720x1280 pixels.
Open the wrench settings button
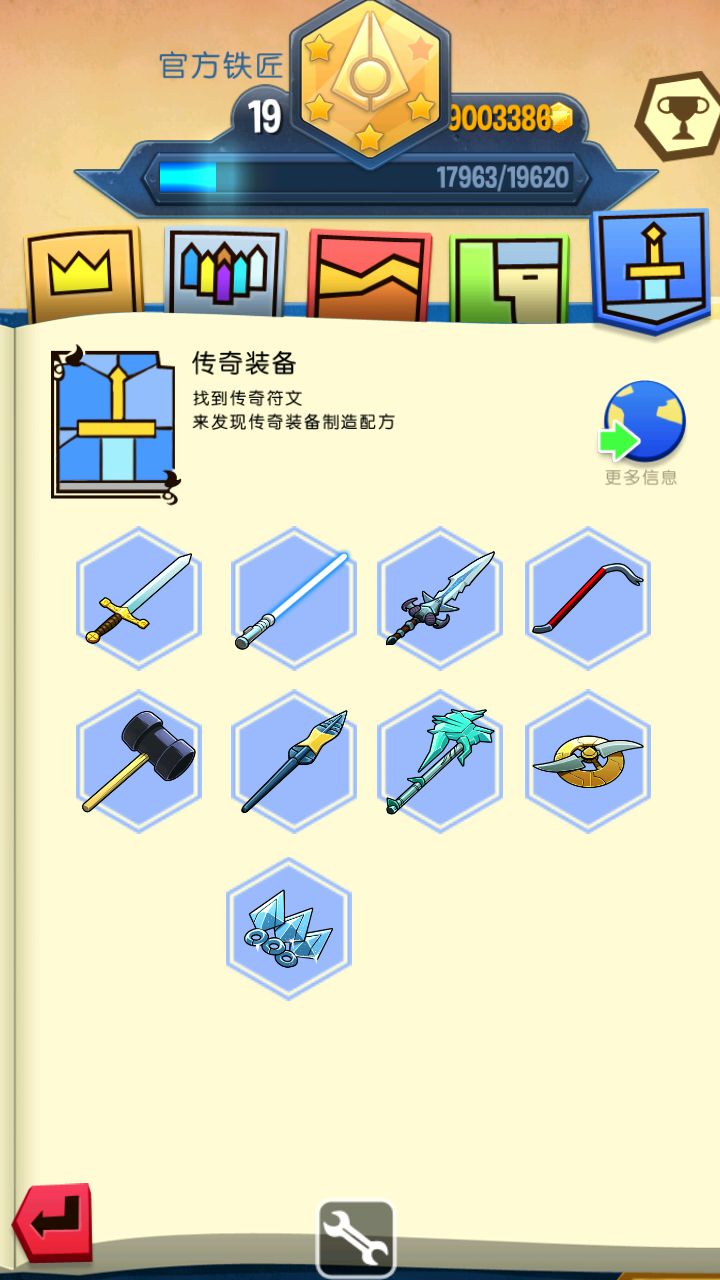[x=356, y=1238]
